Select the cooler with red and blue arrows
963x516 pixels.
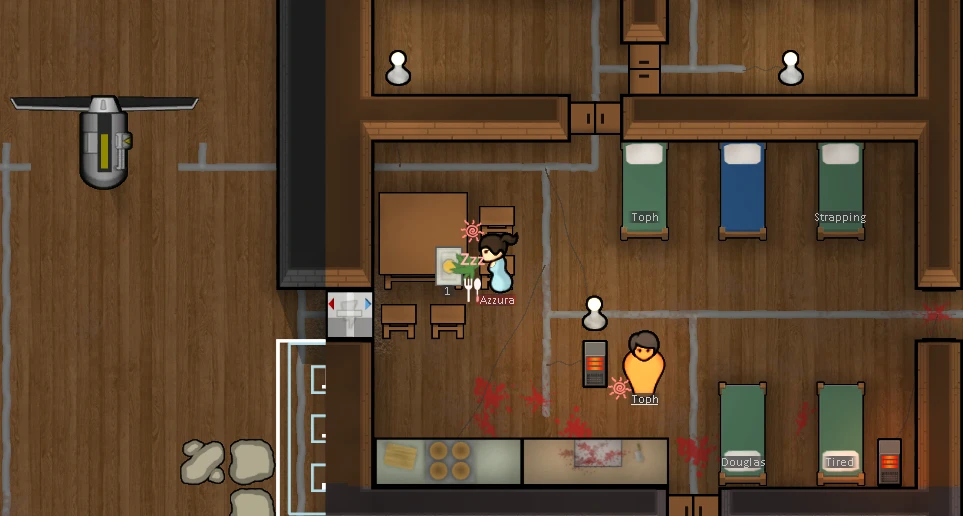coord(349,315)
